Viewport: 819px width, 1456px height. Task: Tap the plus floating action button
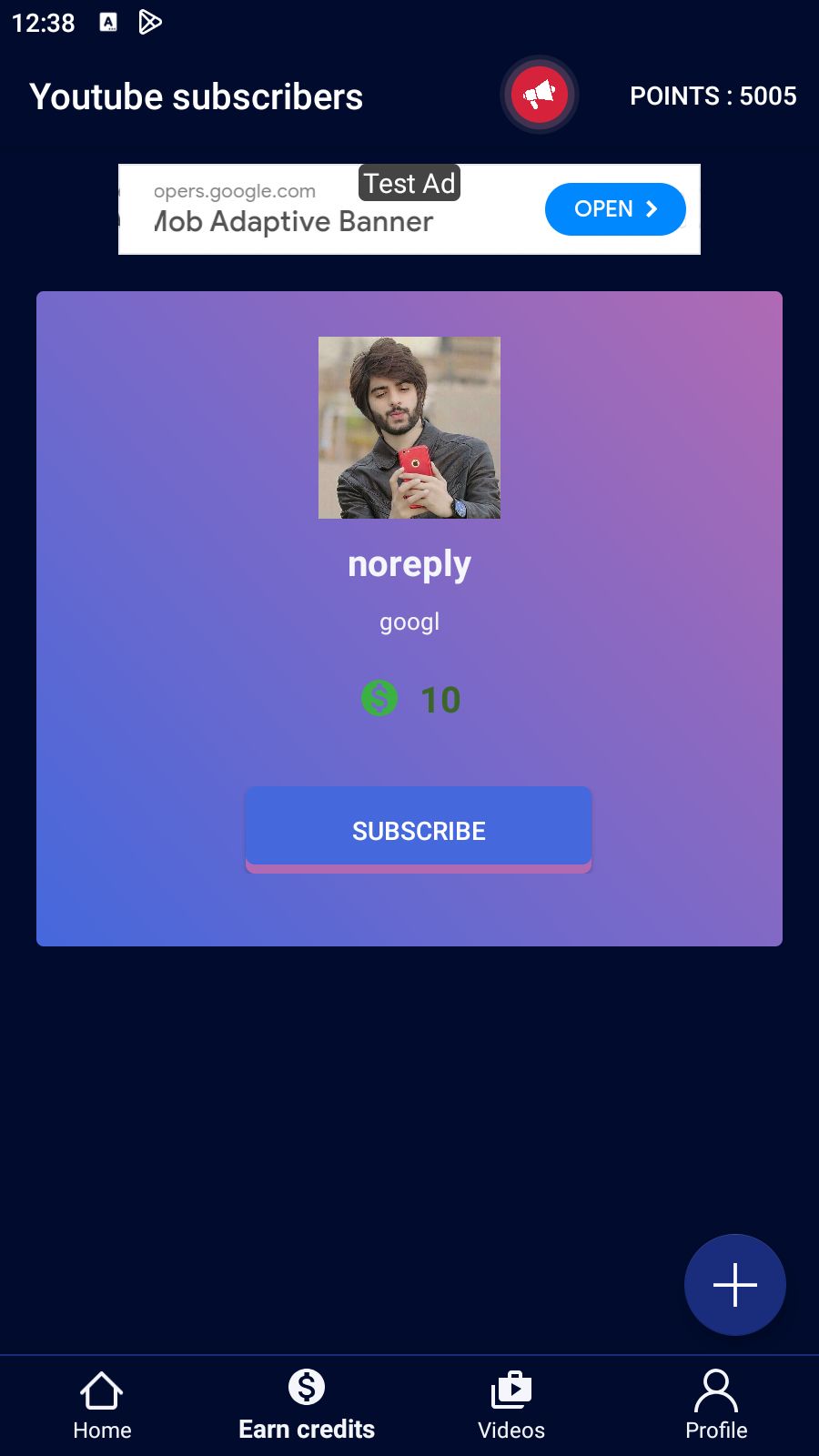[734, 1284]
